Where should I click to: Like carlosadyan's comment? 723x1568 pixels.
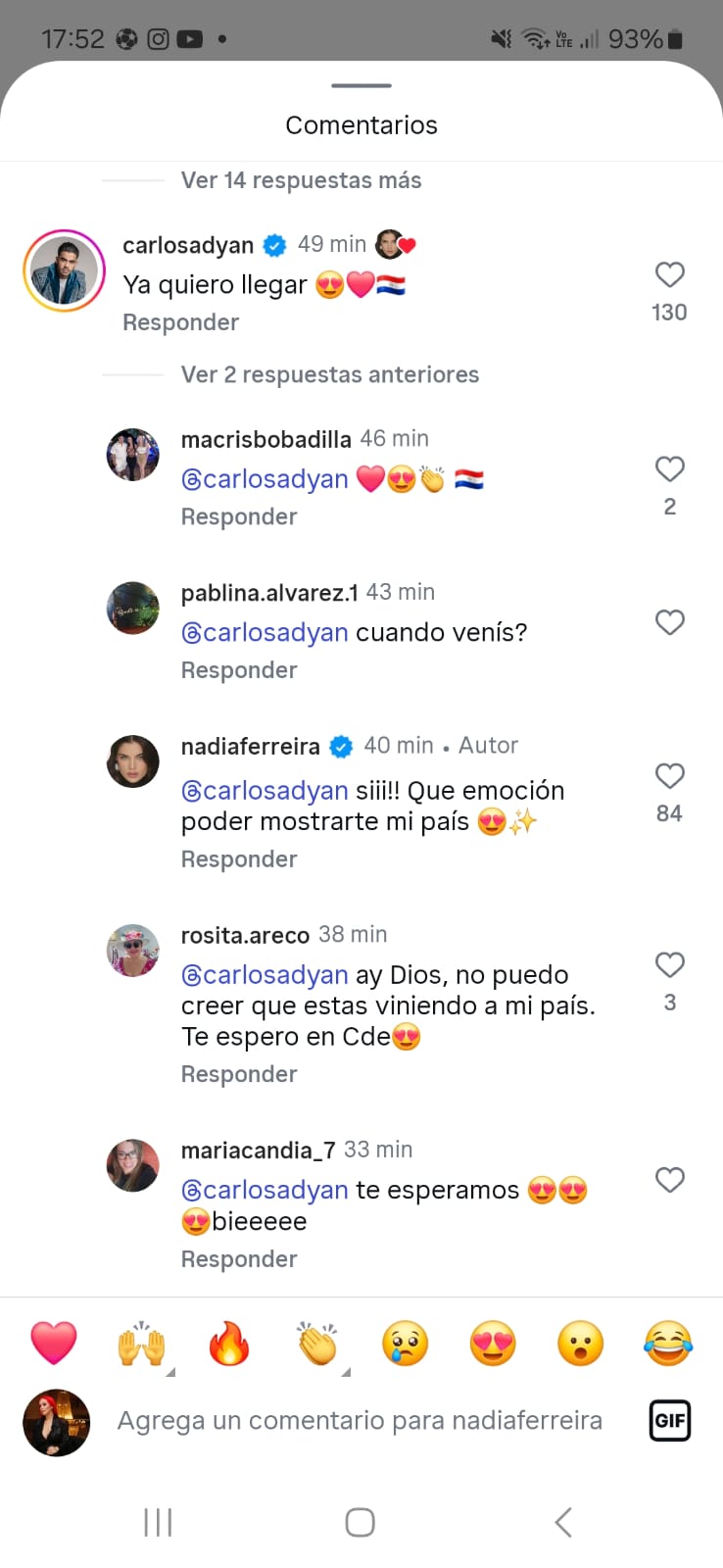click(669, 274)
